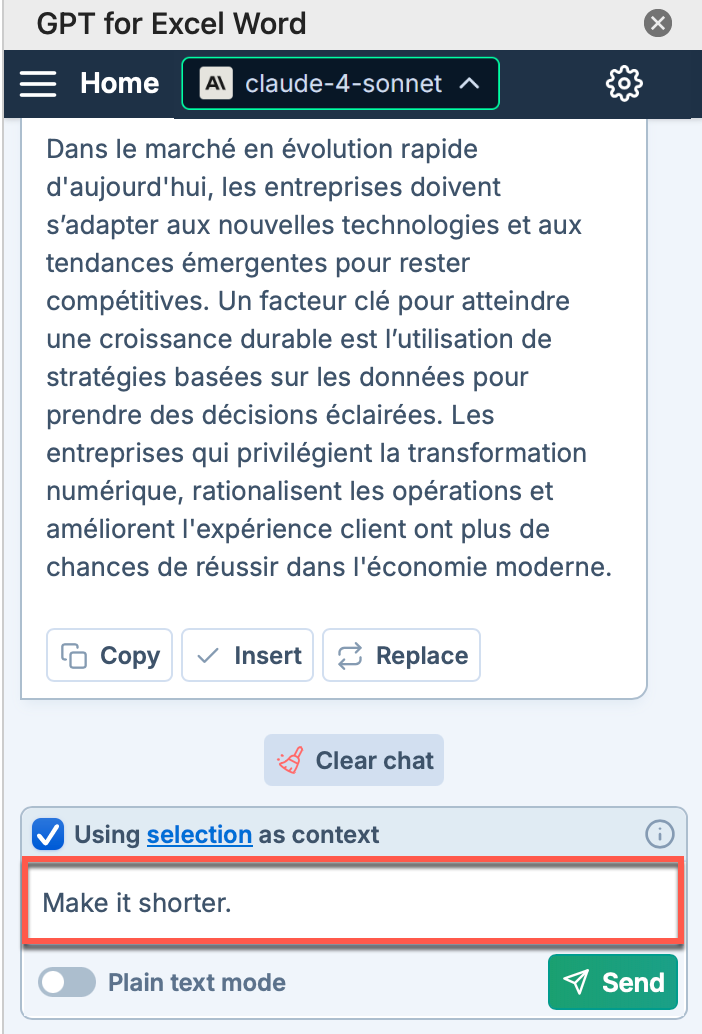This screenshot has height=1034, width=702.
Task: Send the prompt
Action: (613, 982)
